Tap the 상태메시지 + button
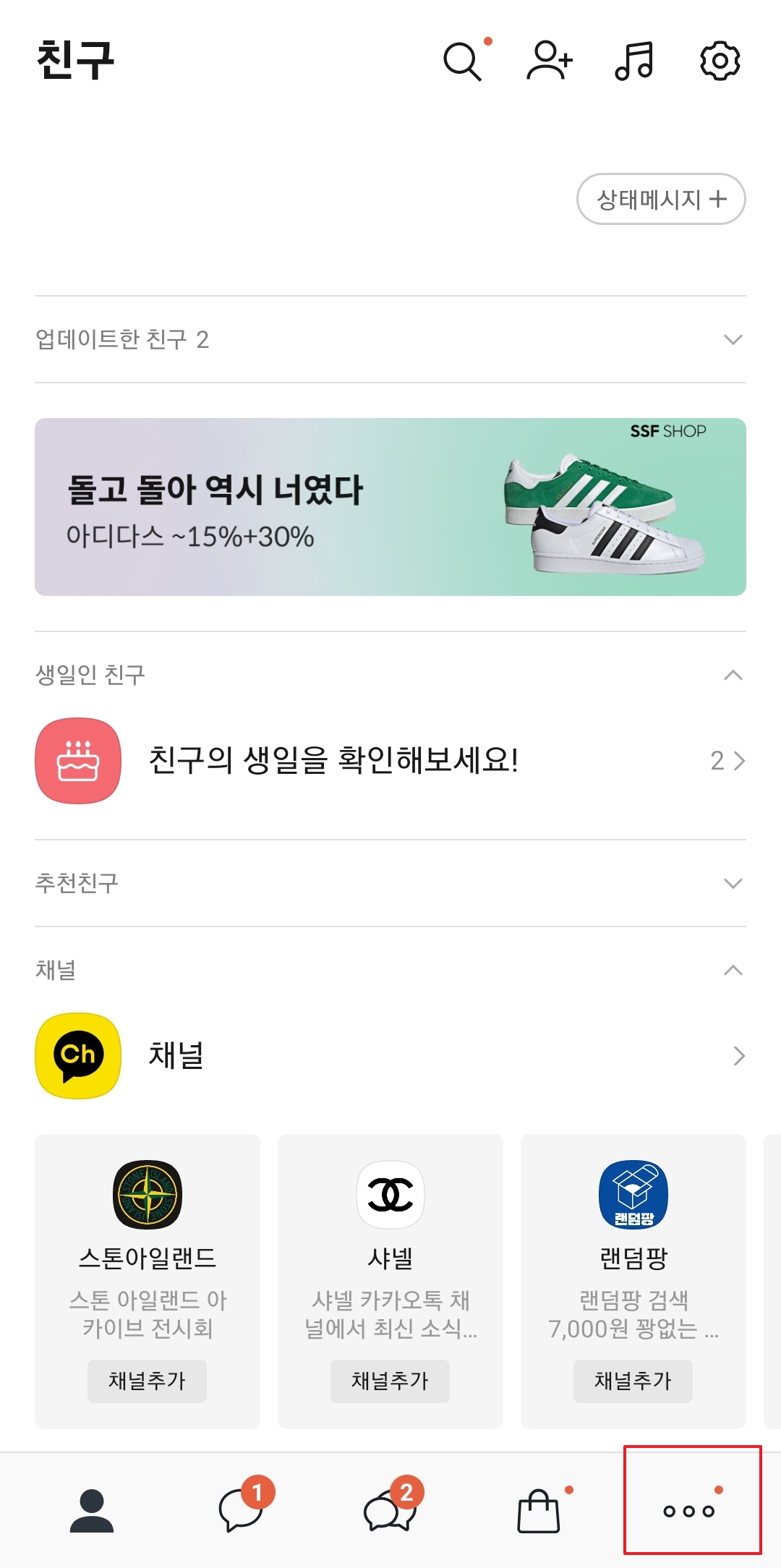The width and height of the screenshot is (781, 1568). pos(660,198)
